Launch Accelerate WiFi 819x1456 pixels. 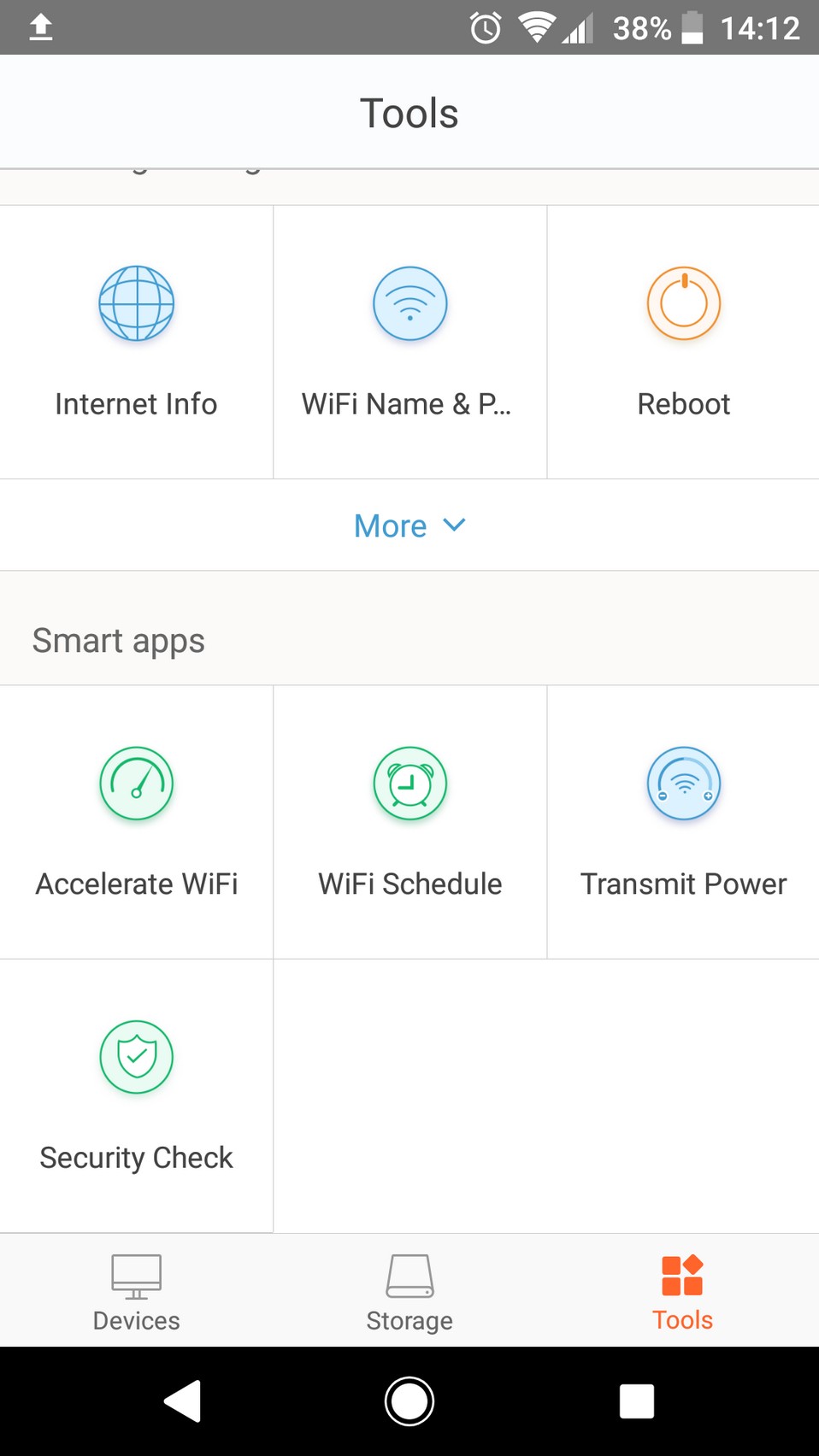(x=136, y=822)
